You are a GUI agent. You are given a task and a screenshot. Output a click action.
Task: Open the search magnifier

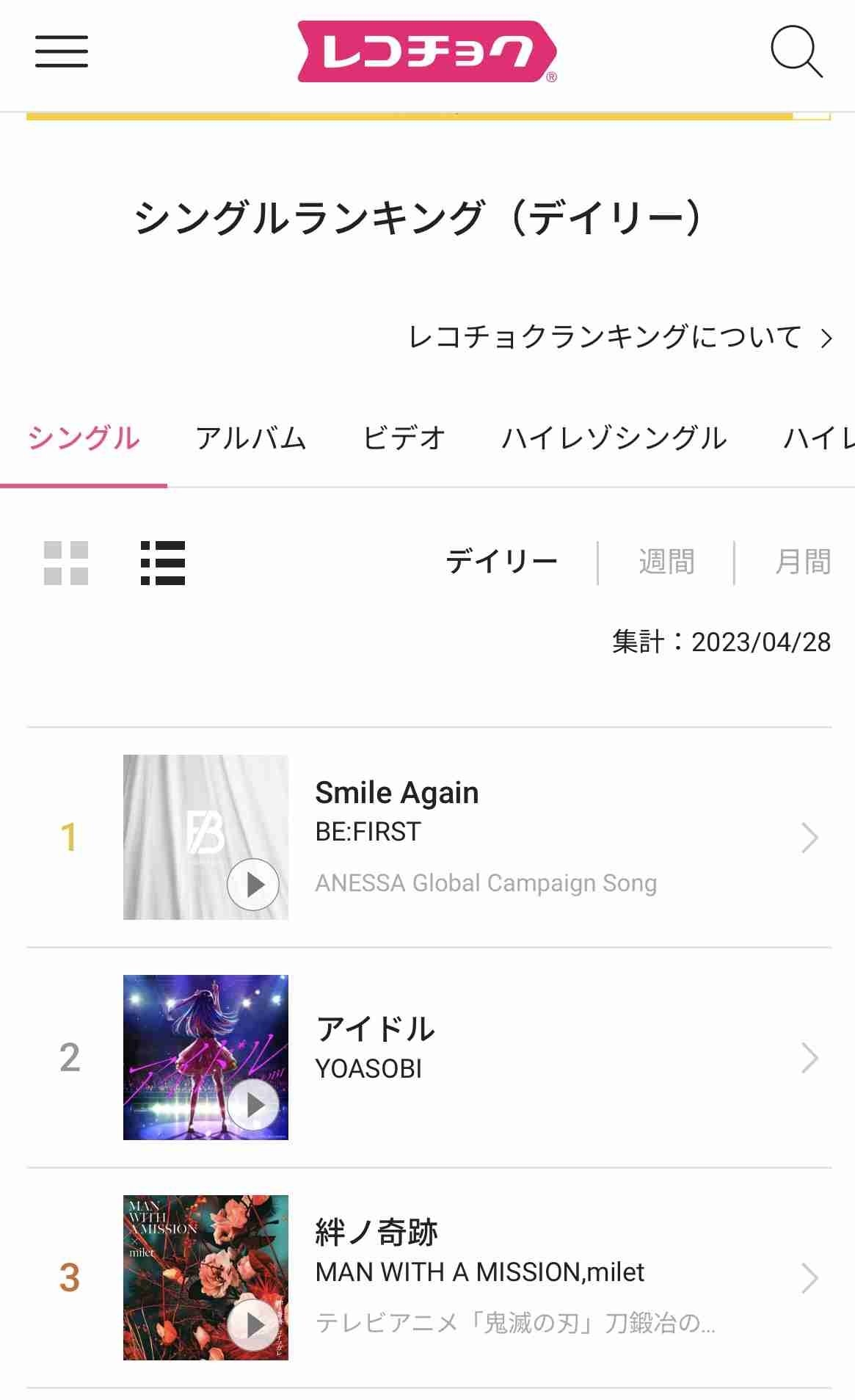[x=796, y=51]
